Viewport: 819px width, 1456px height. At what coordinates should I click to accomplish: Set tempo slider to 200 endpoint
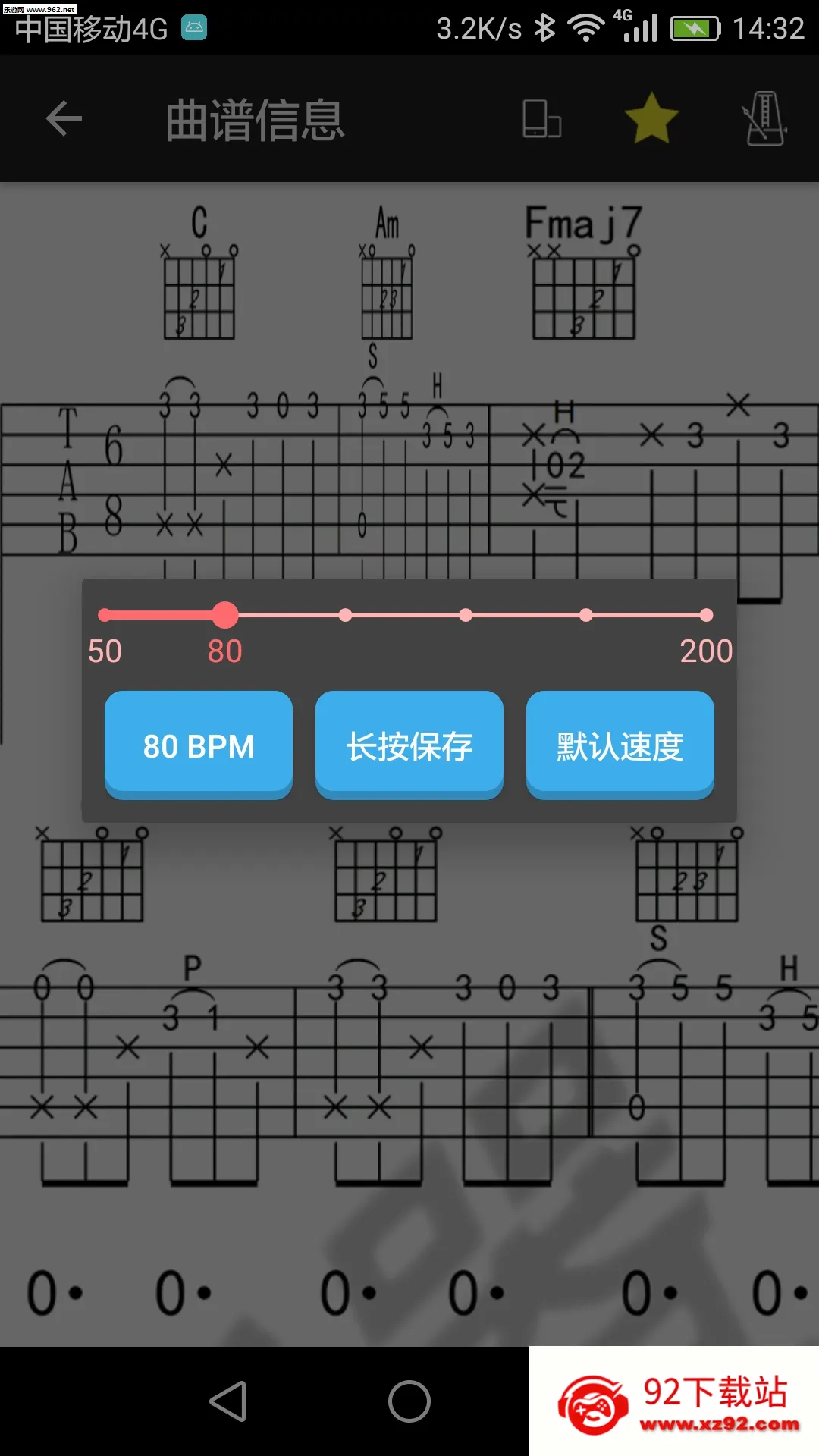(706, 615)
